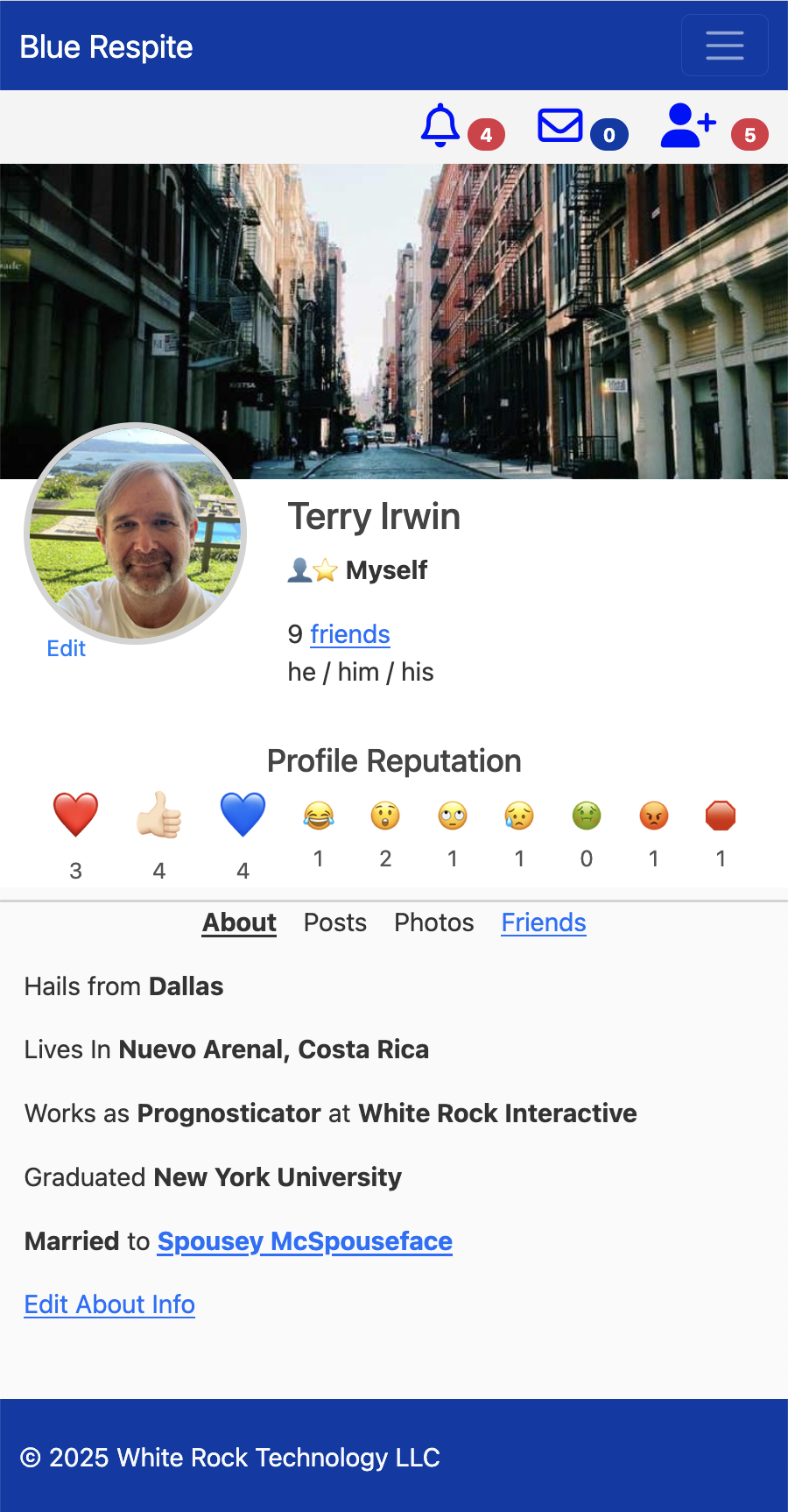
Task: Go to Blue Respite home
Action: [x=106, y=47]
